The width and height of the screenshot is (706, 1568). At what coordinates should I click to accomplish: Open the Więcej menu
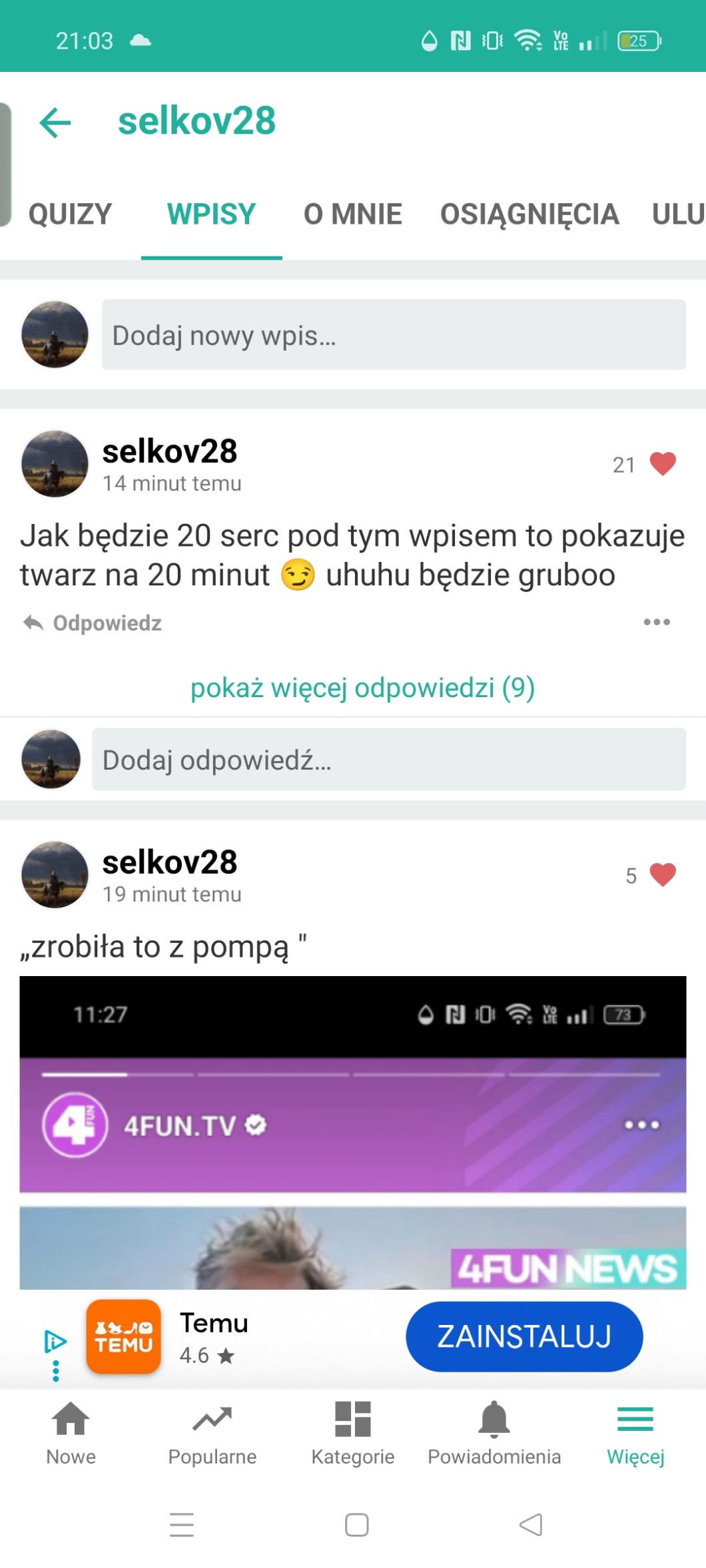[635, 1433]
